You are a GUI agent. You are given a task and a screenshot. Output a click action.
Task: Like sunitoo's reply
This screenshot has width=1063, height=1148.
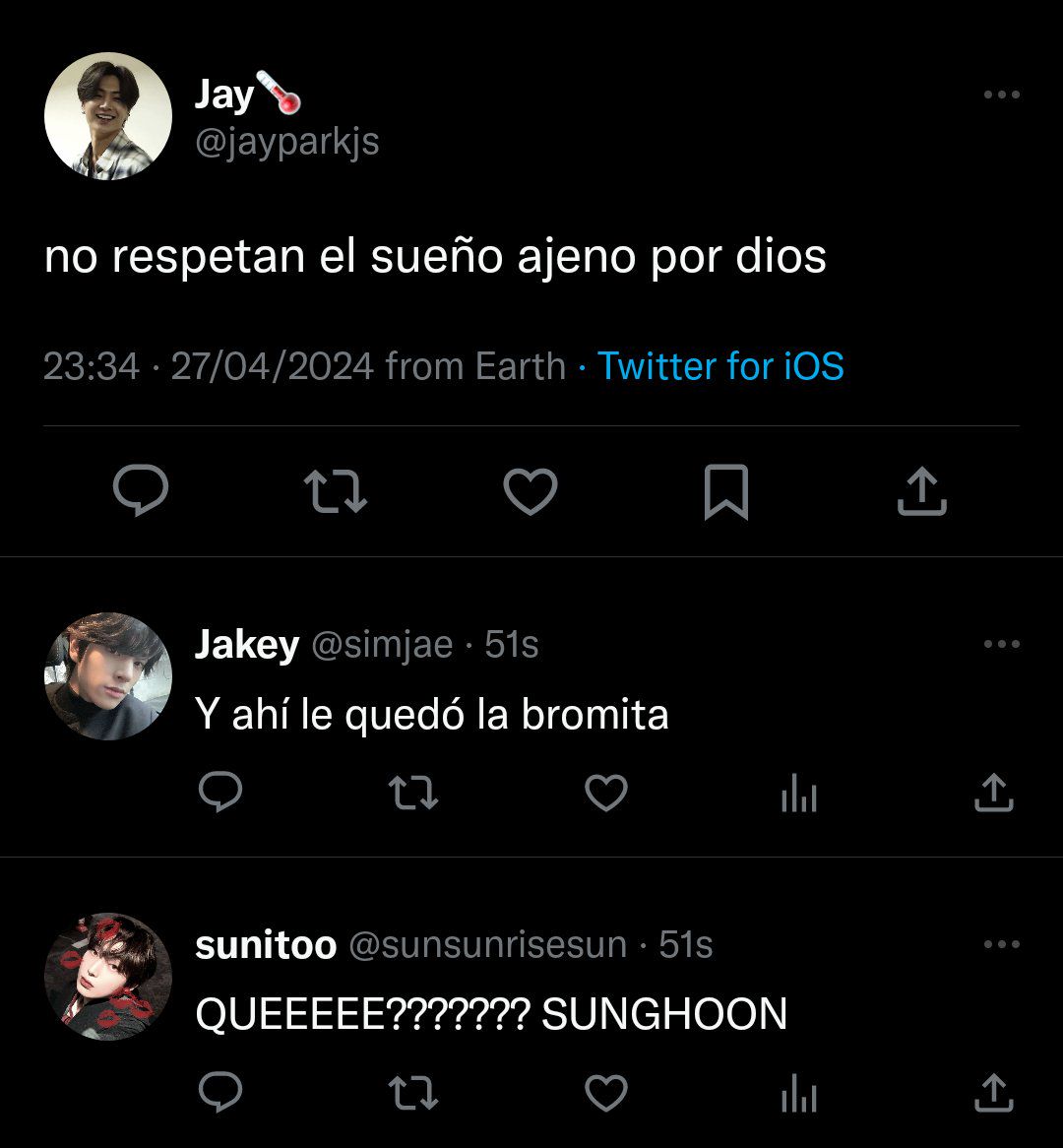pos(606,1093)
